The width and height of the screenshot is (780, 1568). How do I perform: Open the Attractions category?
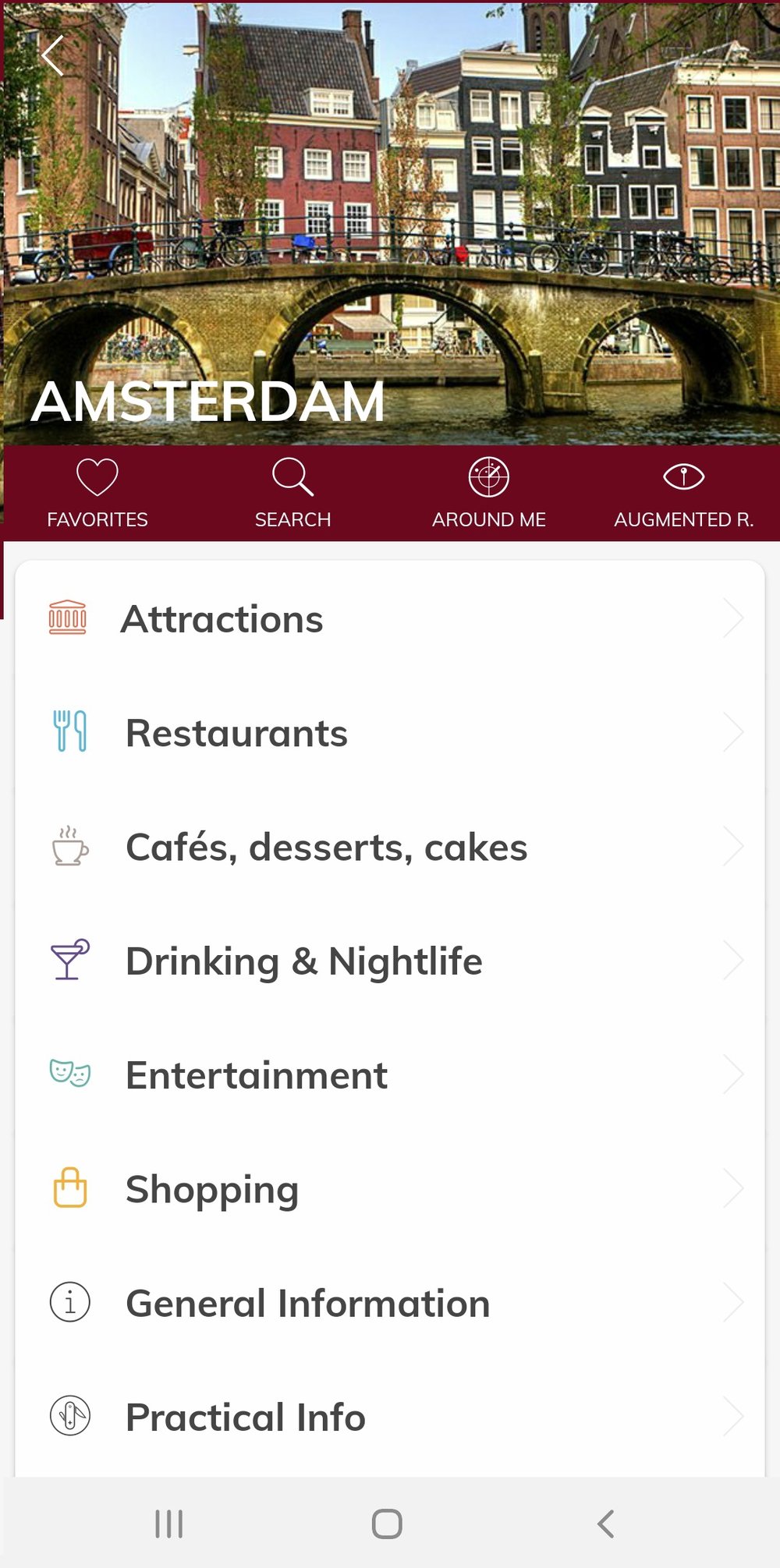[x=390, y=619]
